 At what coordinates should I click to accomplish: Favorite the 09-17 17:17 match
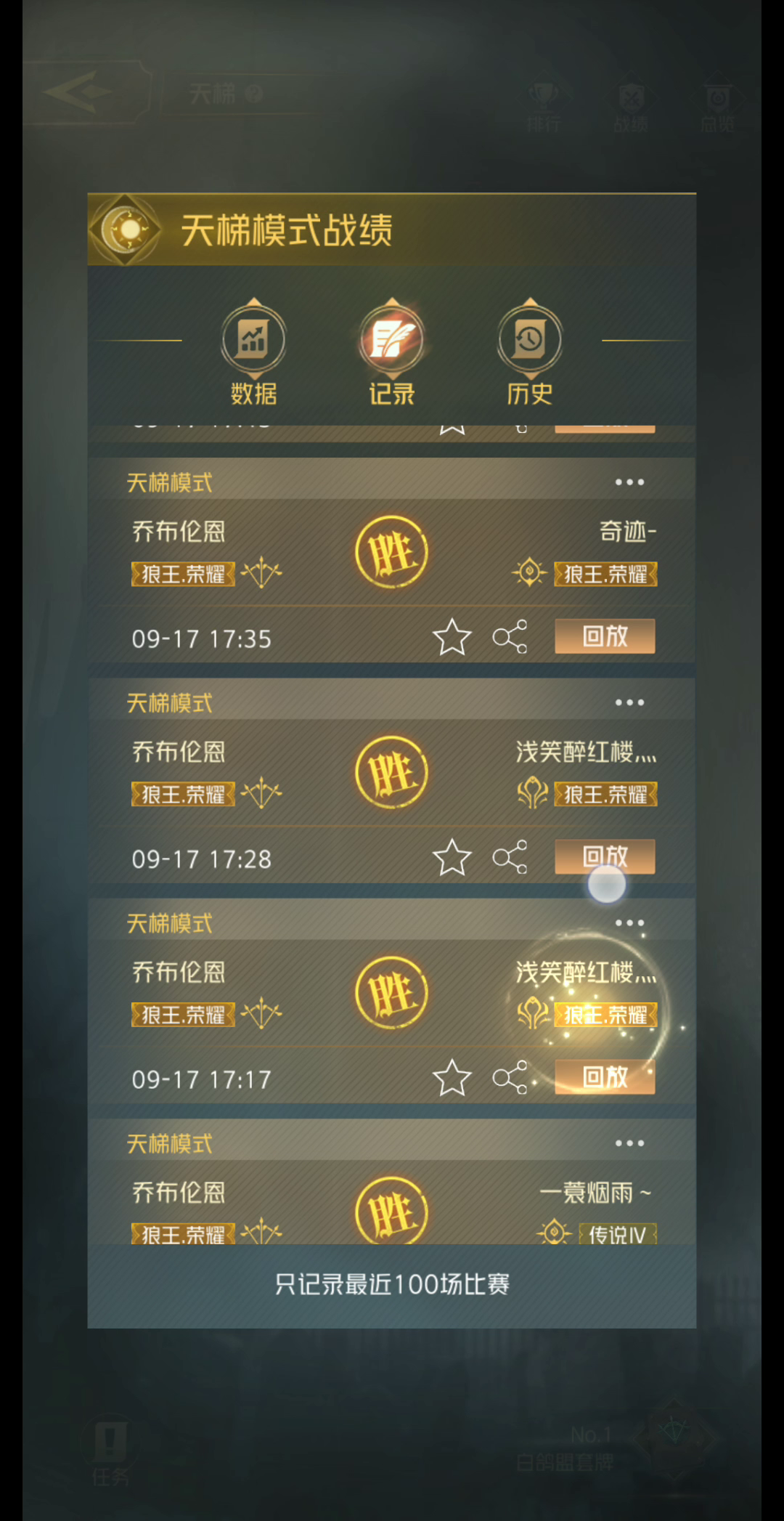coord(452,1077)
